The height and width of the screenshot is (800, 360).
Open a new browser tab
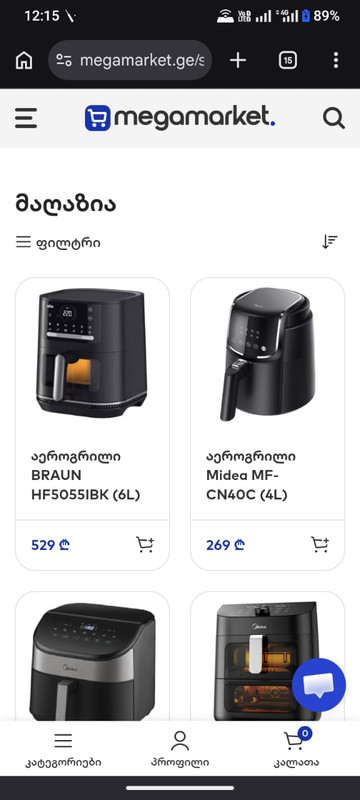click(x=238, y=60)
